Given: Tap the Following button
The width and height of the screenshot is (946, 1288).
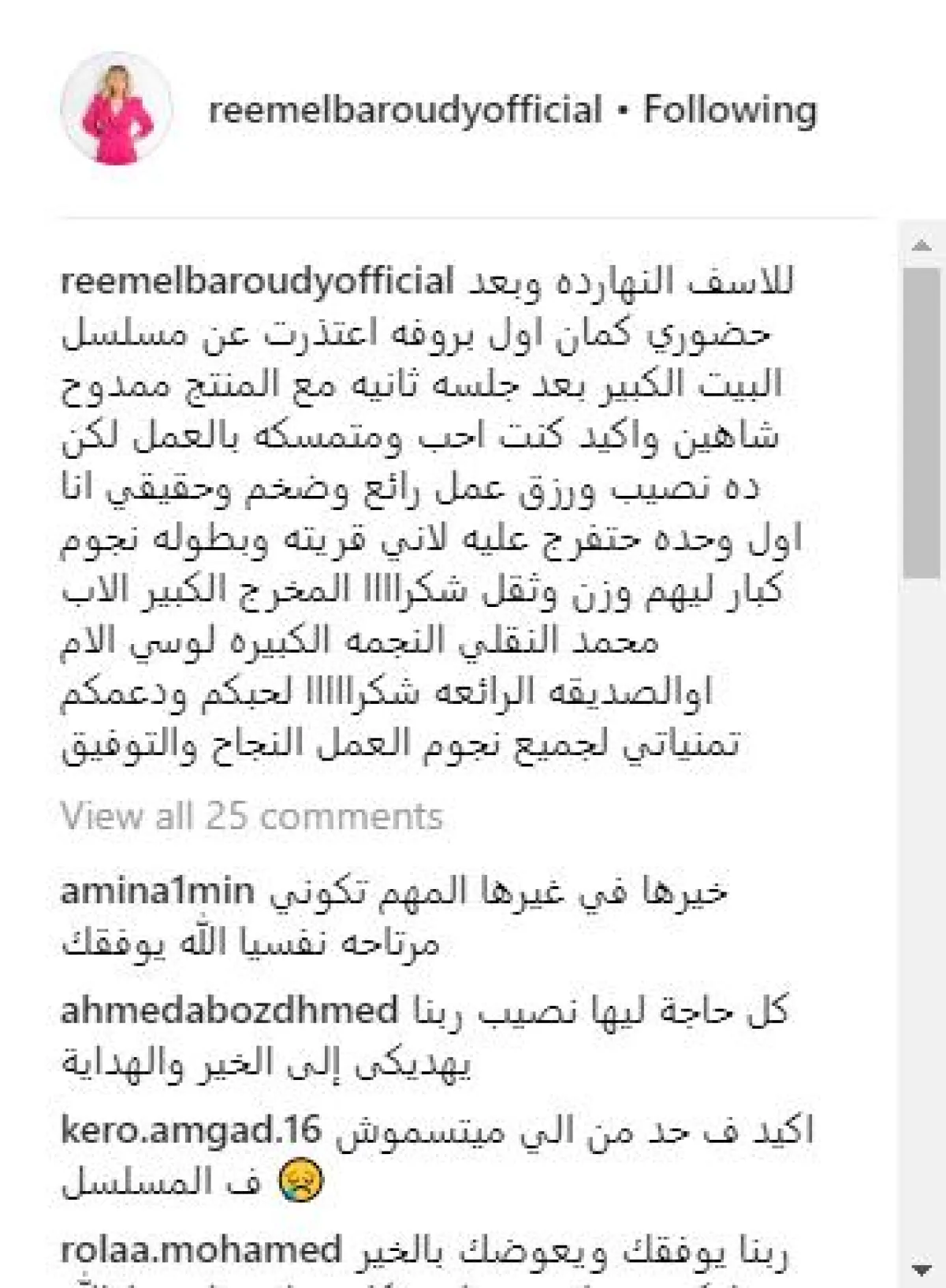Looking at the screenshot, I should click(730, 110).
